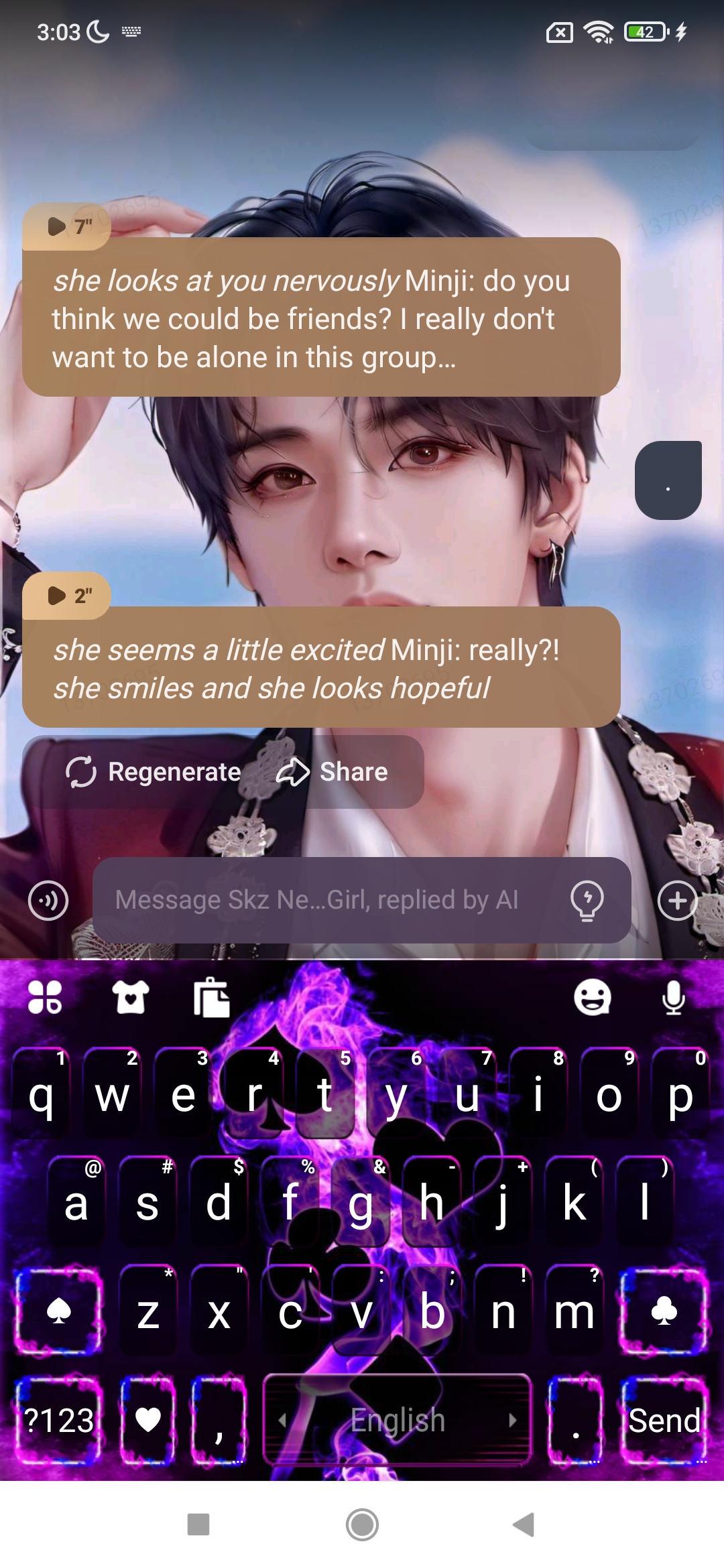The height and width of the screenshot is (1568, 724).
Task: Focus the Message Skz Ne...Girl text field
Action: (328, 900)
